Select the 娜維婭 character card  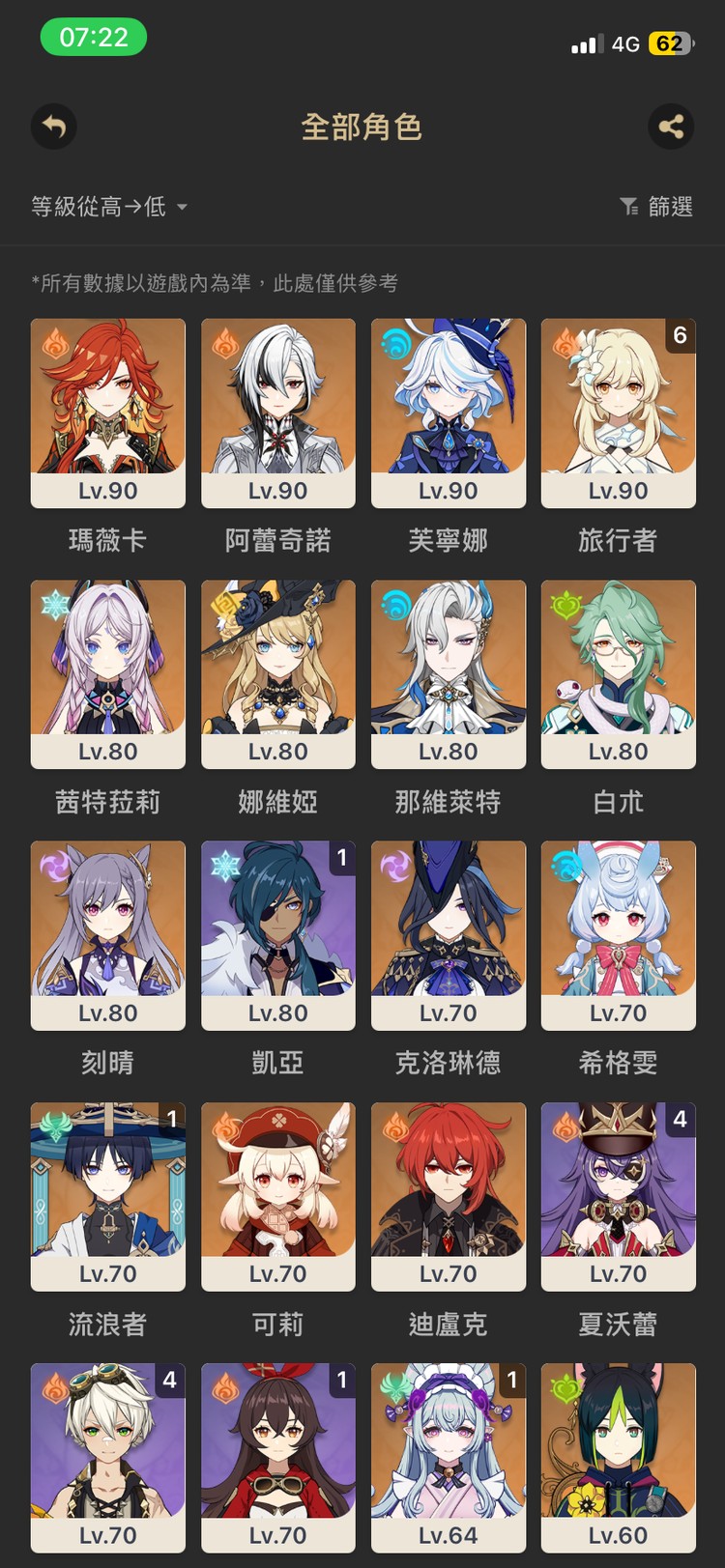click(278, 673)
